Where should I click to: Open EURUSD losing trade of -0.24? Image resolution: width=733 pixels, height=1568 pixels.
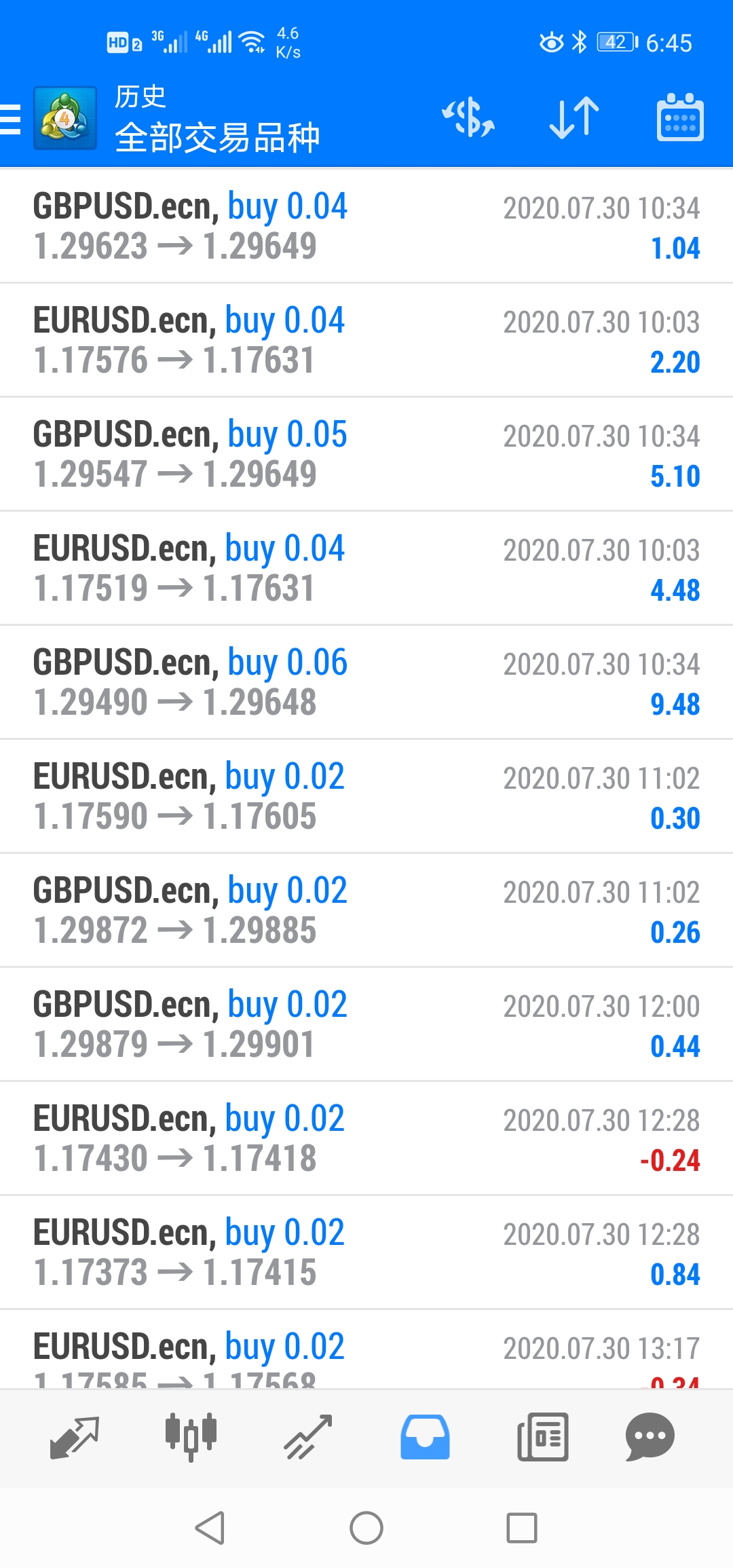pos(366,1138)
